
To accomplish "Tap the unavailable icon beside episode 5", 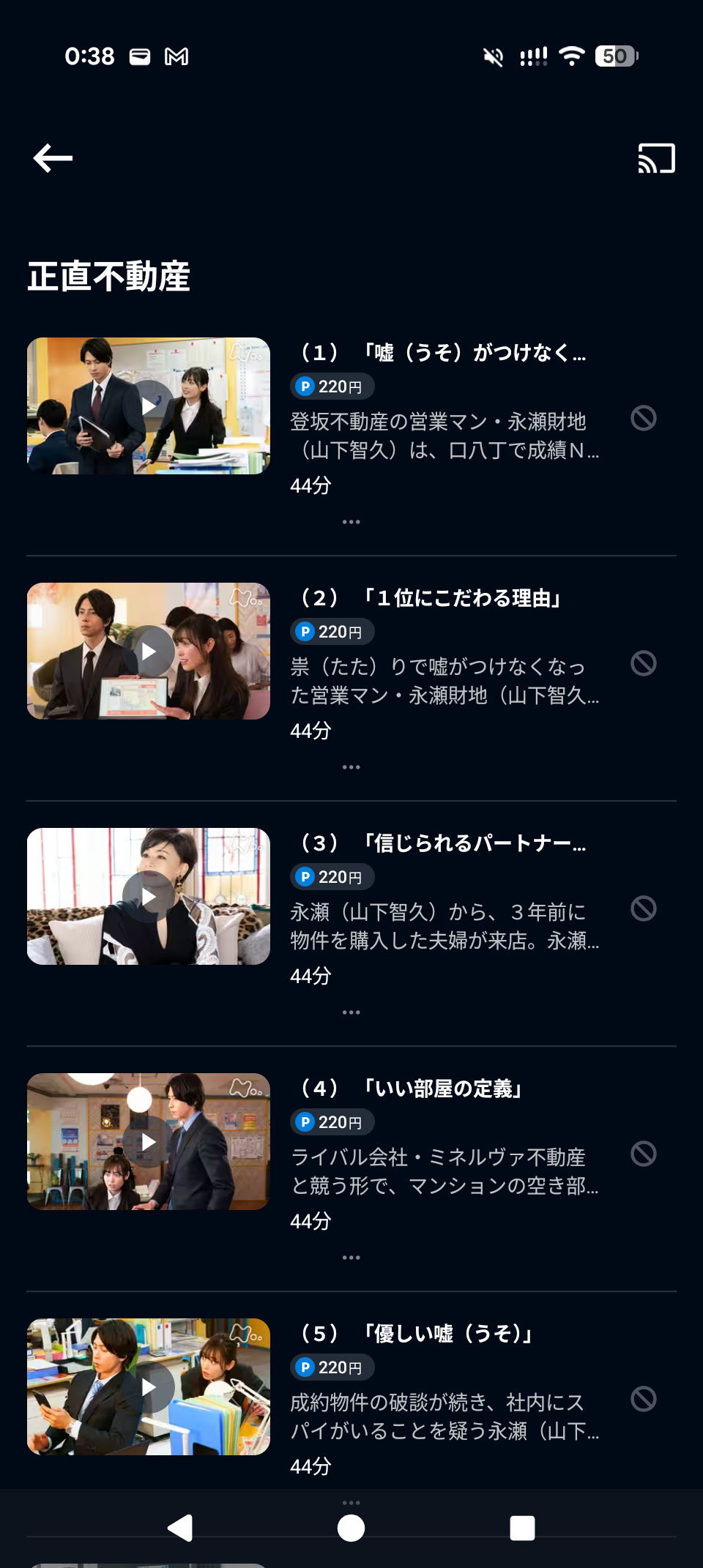I will (644, 1400).
